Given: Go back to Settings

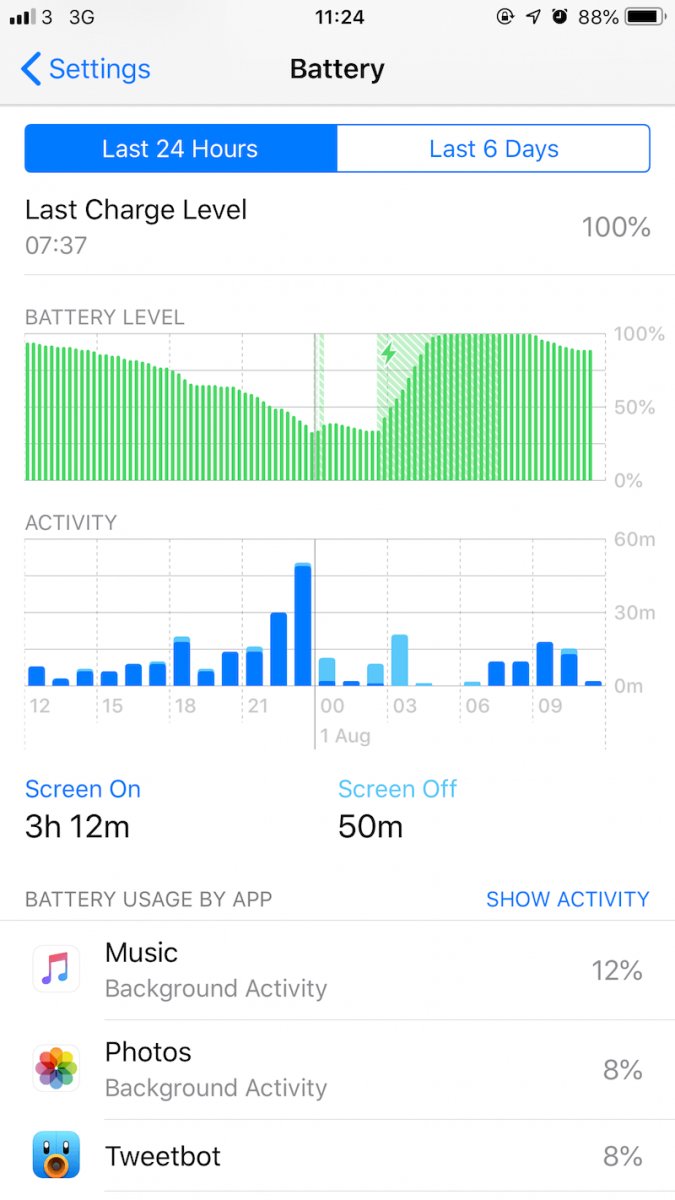Looking at the screenshot, I should 85,69.
